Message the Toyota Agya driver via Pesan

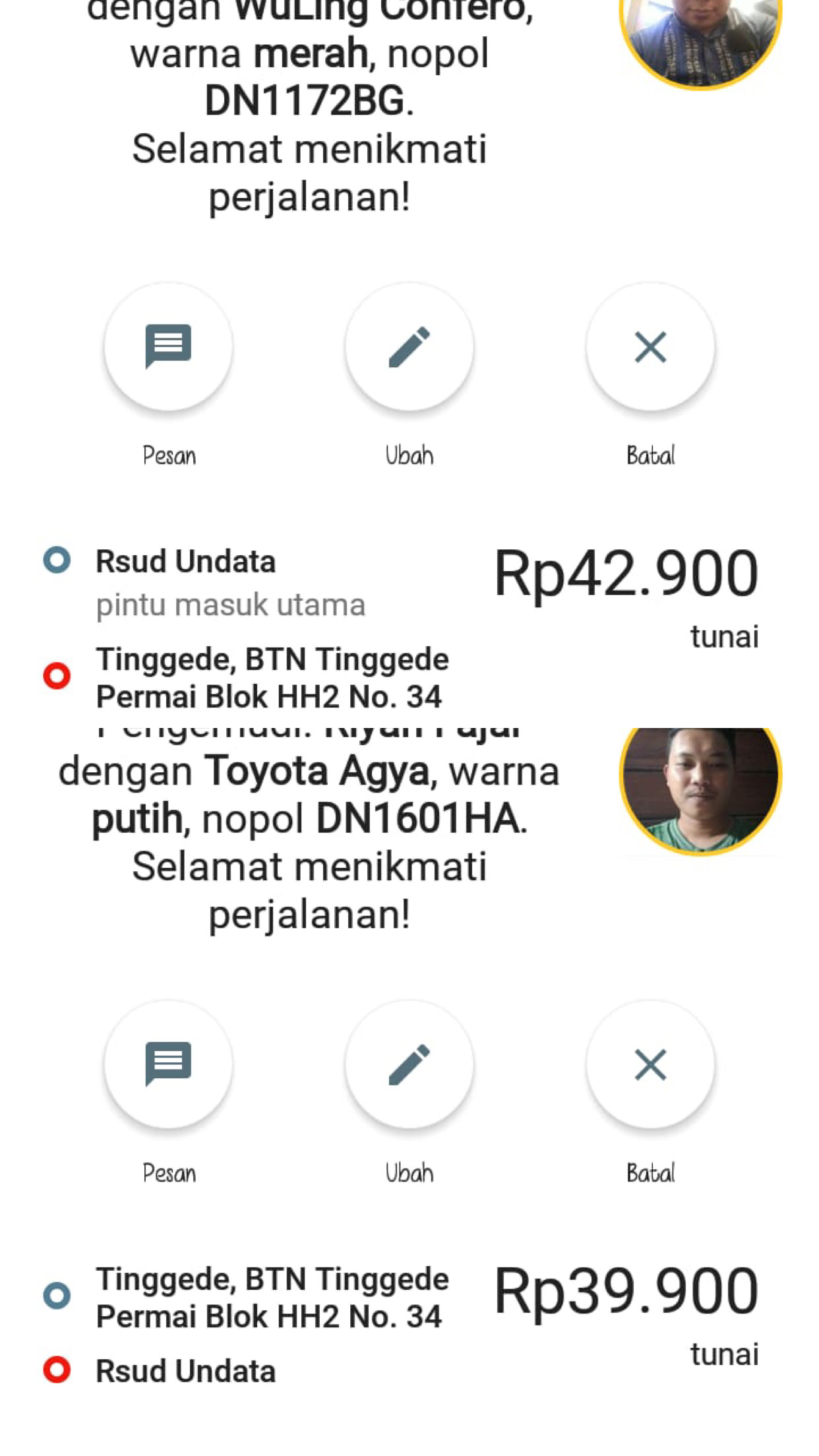(x=168, y=1064)
